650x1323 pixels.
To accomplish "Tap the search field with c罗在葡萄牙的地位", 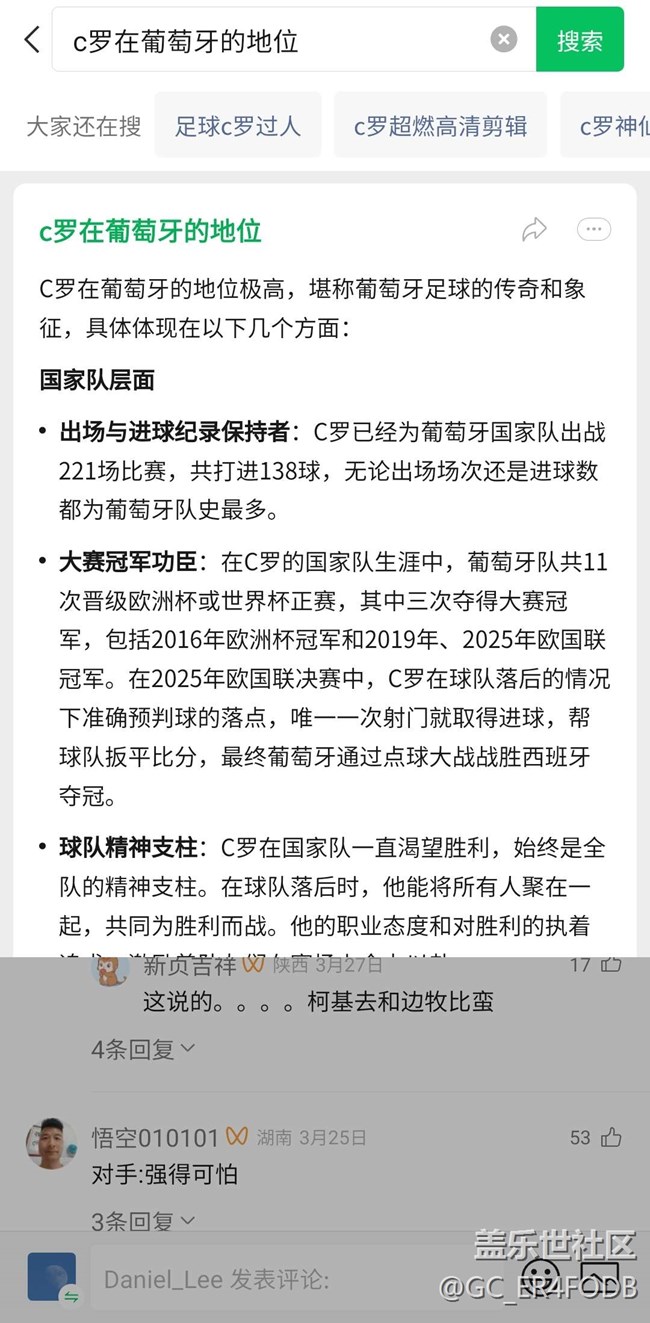I will point(270,40).
